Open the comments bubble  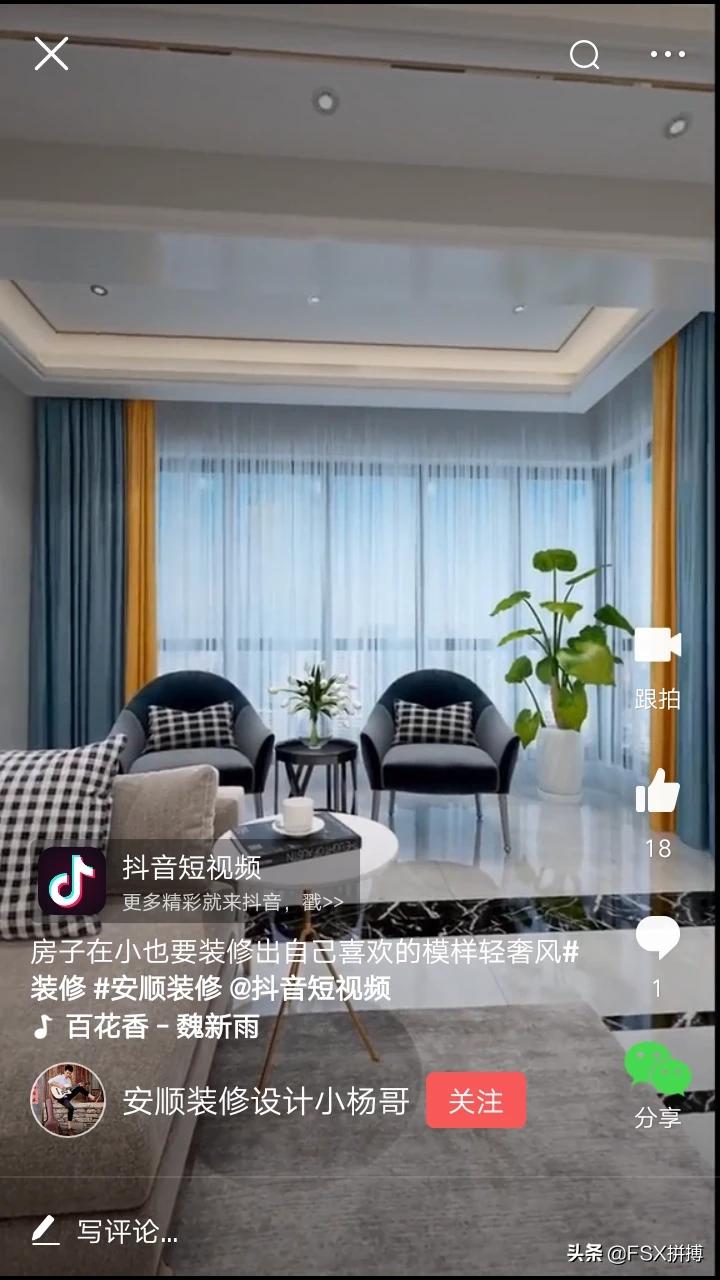pos(657,938)
